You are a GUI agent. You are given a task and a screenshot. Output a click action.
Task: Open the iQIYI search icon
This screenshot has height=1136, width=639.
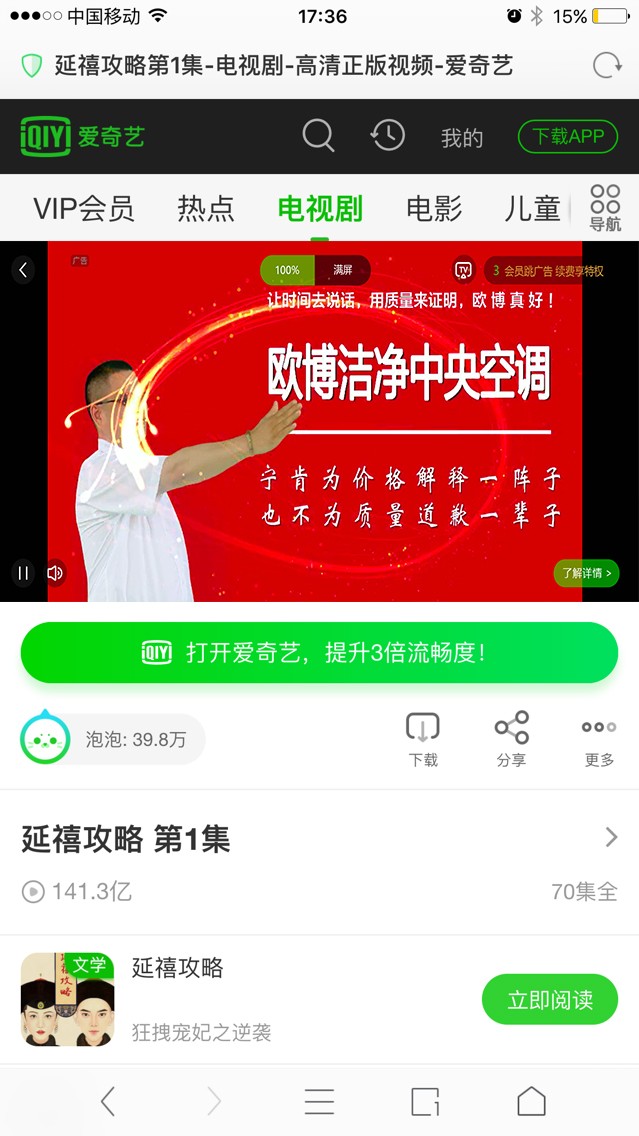point(318,135)
